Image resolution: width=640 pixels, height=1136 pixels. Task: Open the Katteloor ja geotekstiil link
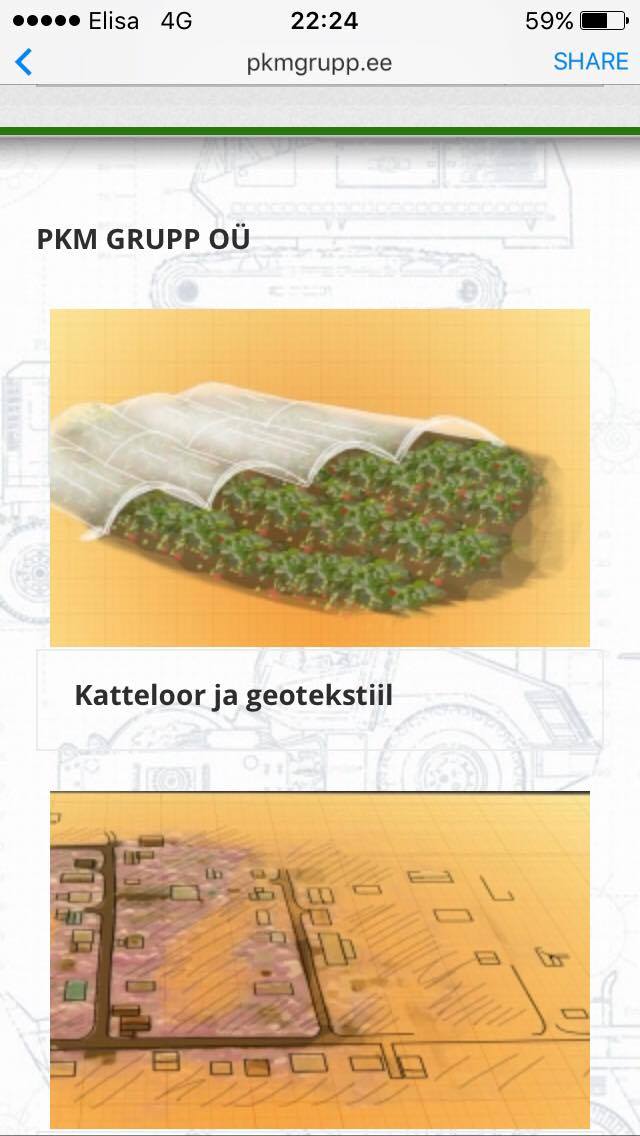coord(233,696)
